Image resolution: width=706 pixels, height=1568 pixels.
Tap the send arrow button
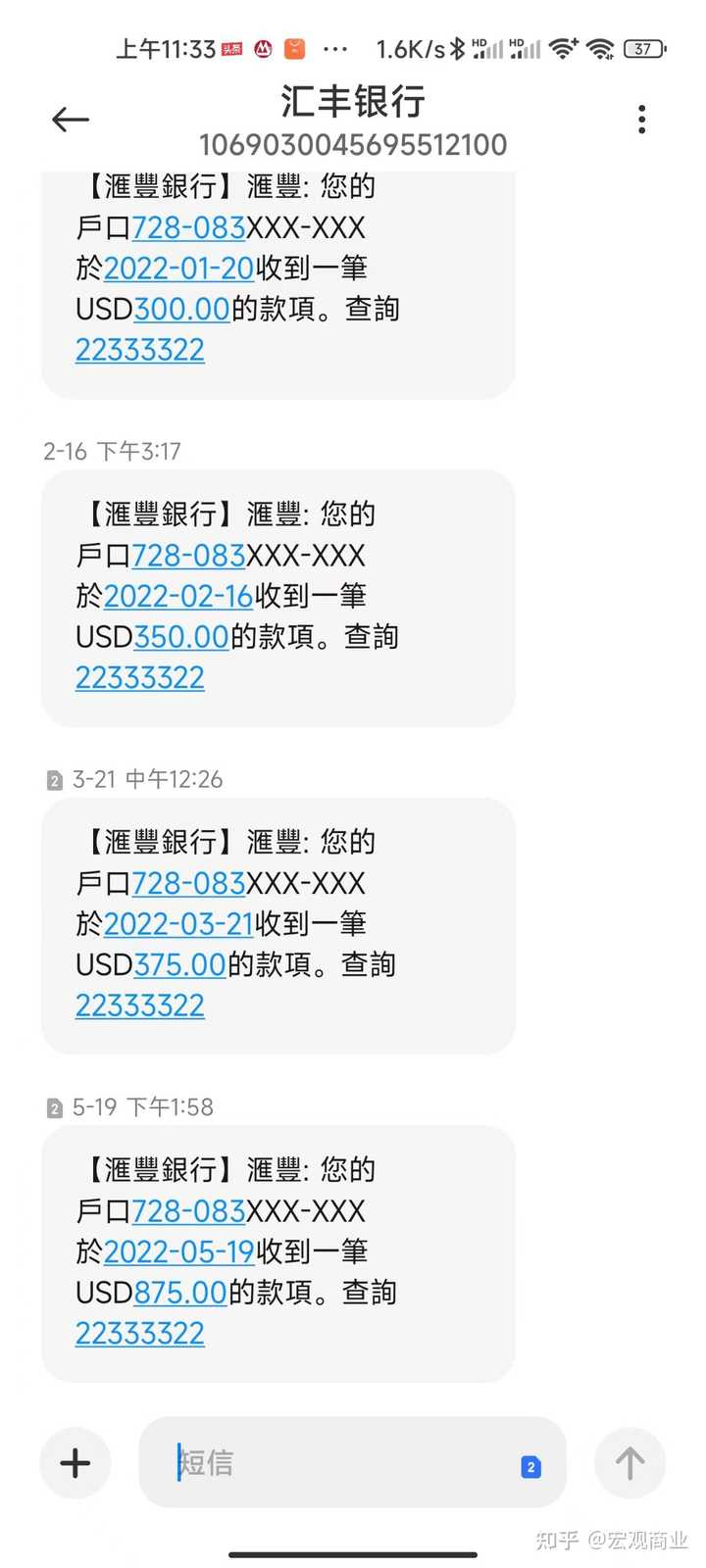point(630,1463)
